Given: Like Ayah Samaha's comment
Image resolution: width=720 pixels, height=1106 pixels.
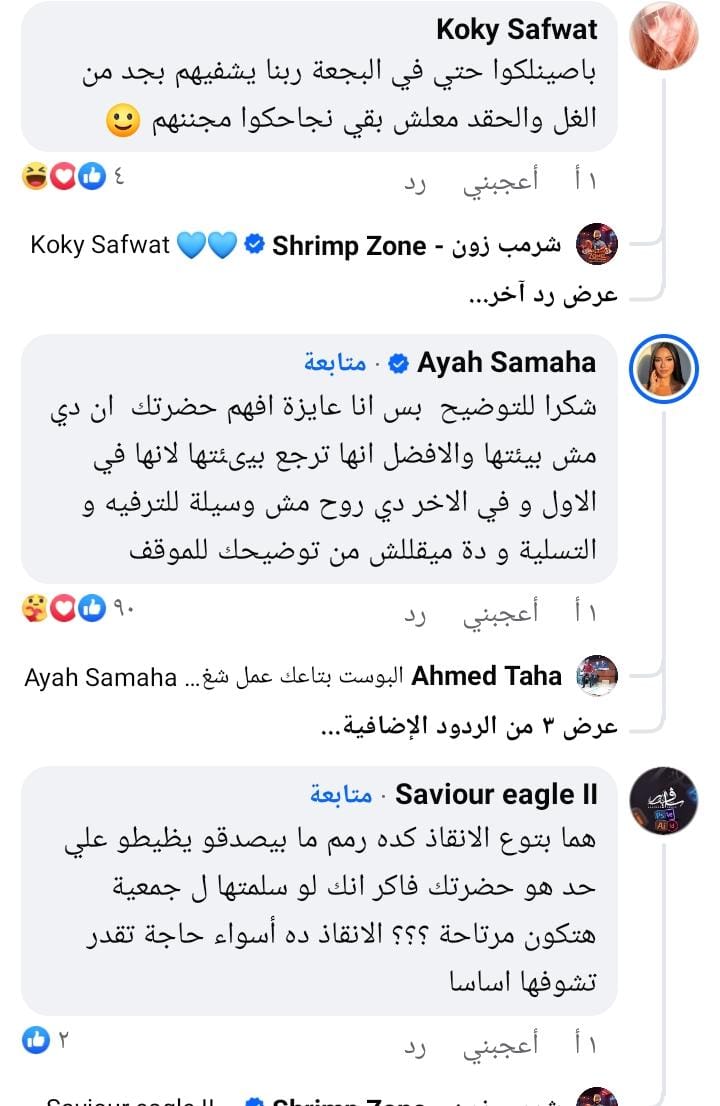Looking at the screenshot, I should (x=500, y=614).
